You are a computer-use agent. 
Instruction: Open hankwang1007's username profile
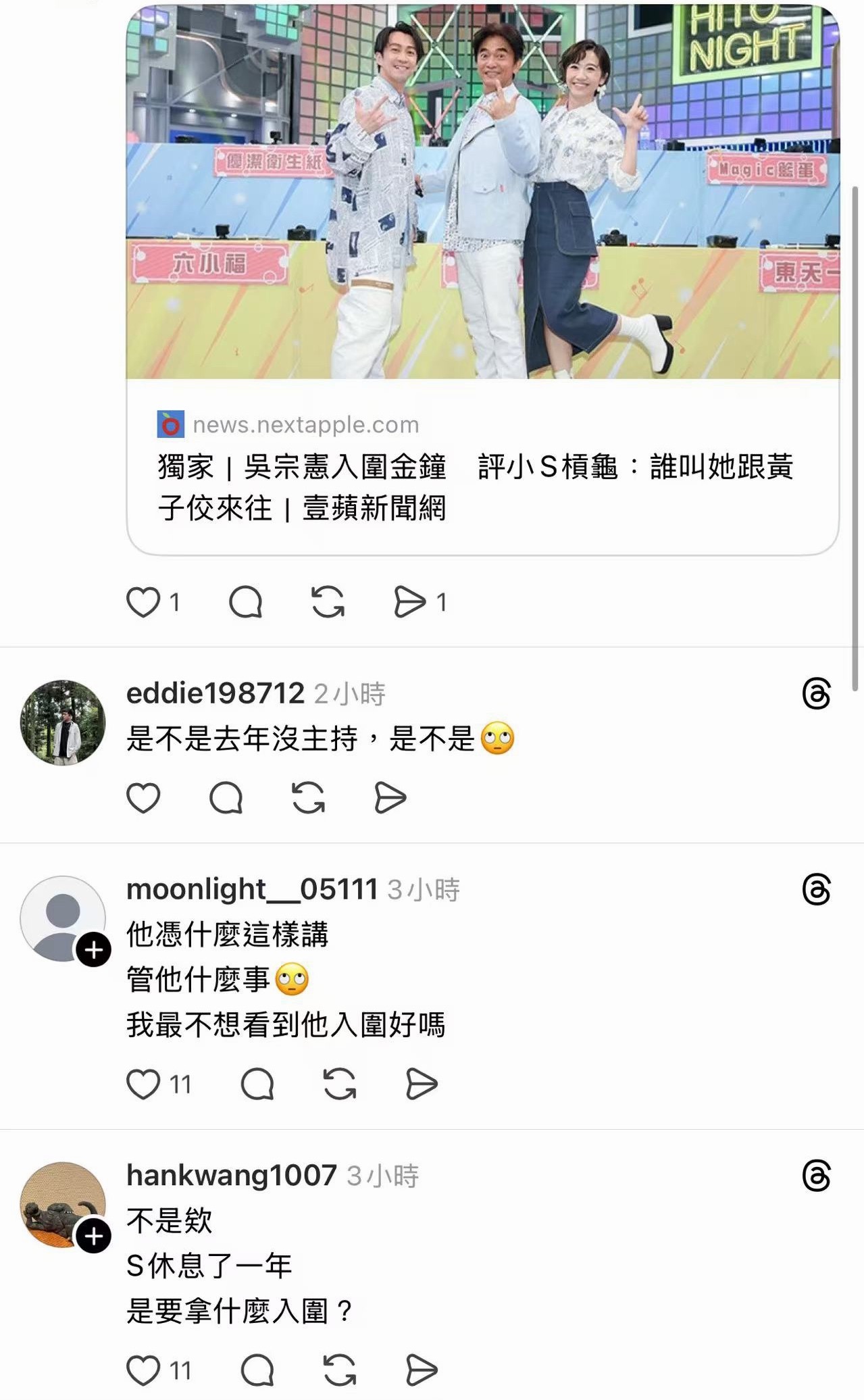[232, 1175]
